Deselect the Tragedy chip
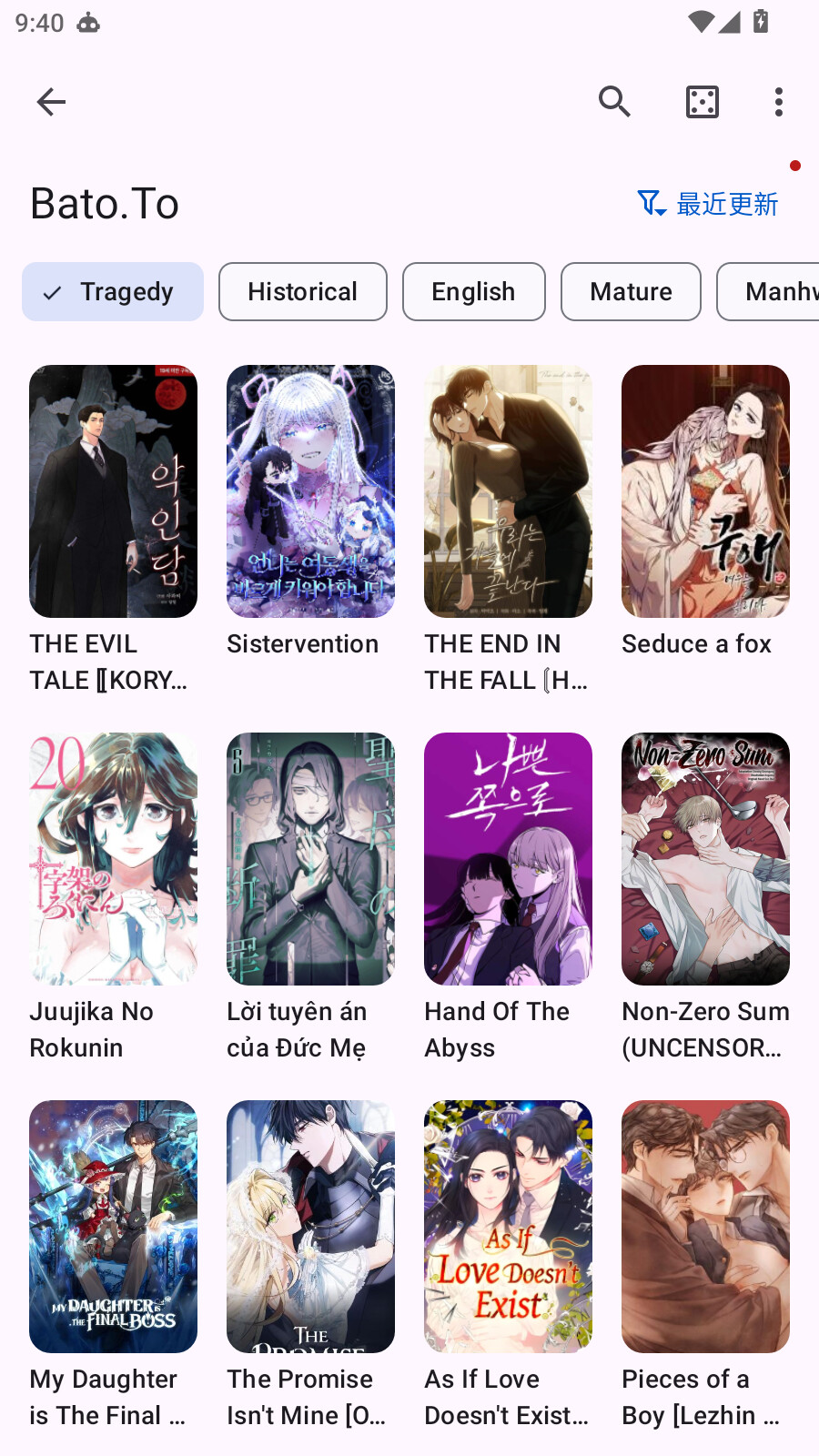 [x=113, y=292]
